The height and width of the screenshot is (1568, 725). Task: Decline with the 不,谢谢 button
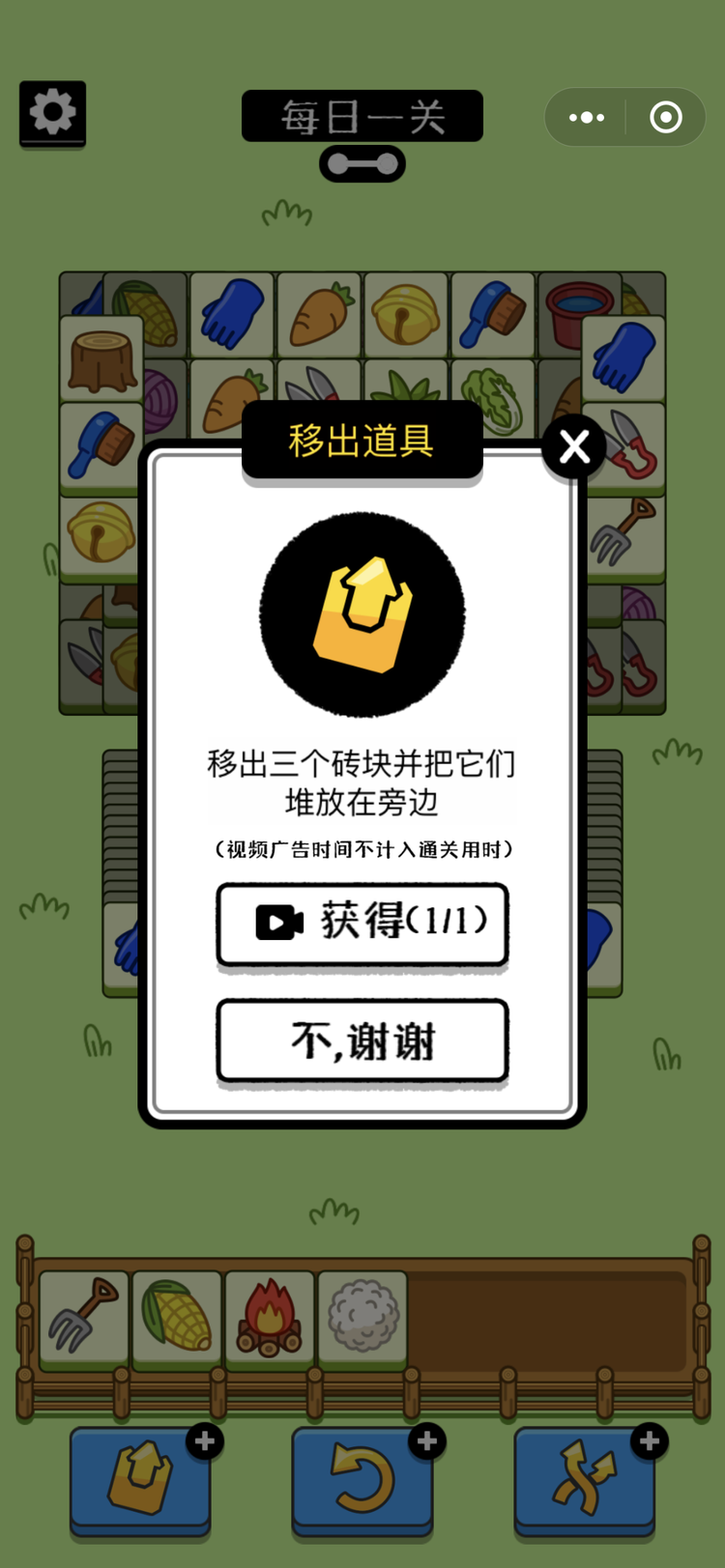click(362, 1041)
